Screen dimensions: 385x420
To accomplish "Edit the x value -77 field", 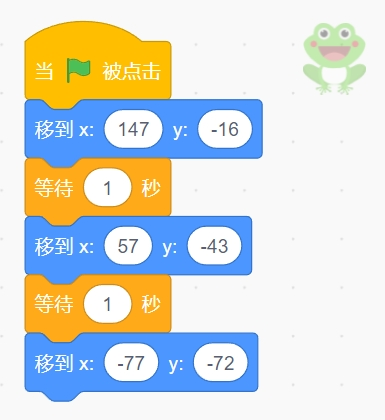I will point(131,363).
